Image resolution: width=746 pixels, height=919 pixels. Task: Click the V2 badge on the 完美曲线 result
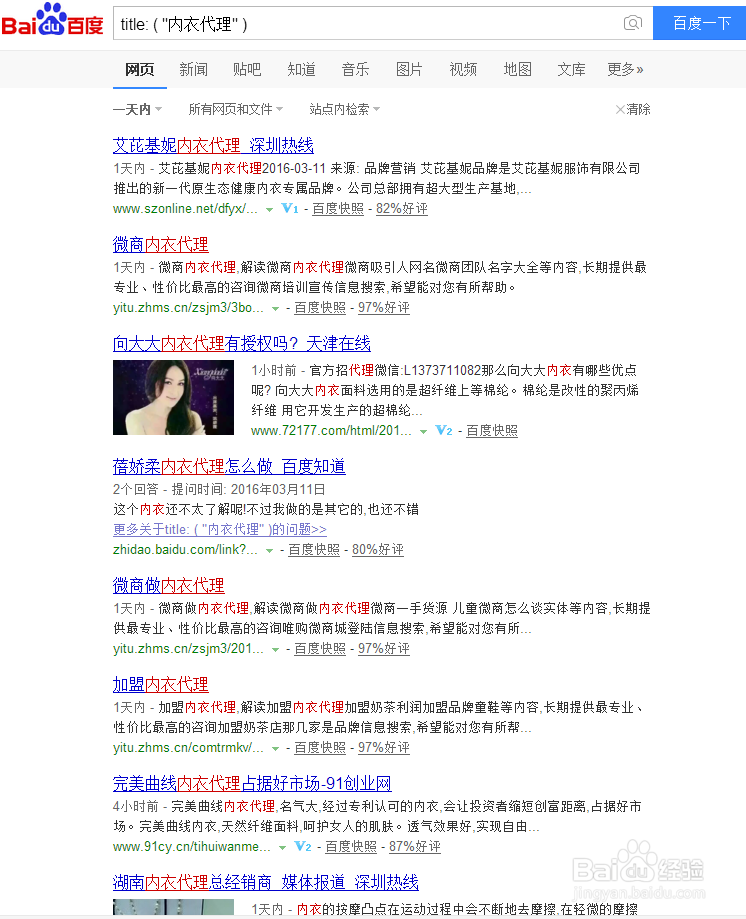(x=301, y=846)
